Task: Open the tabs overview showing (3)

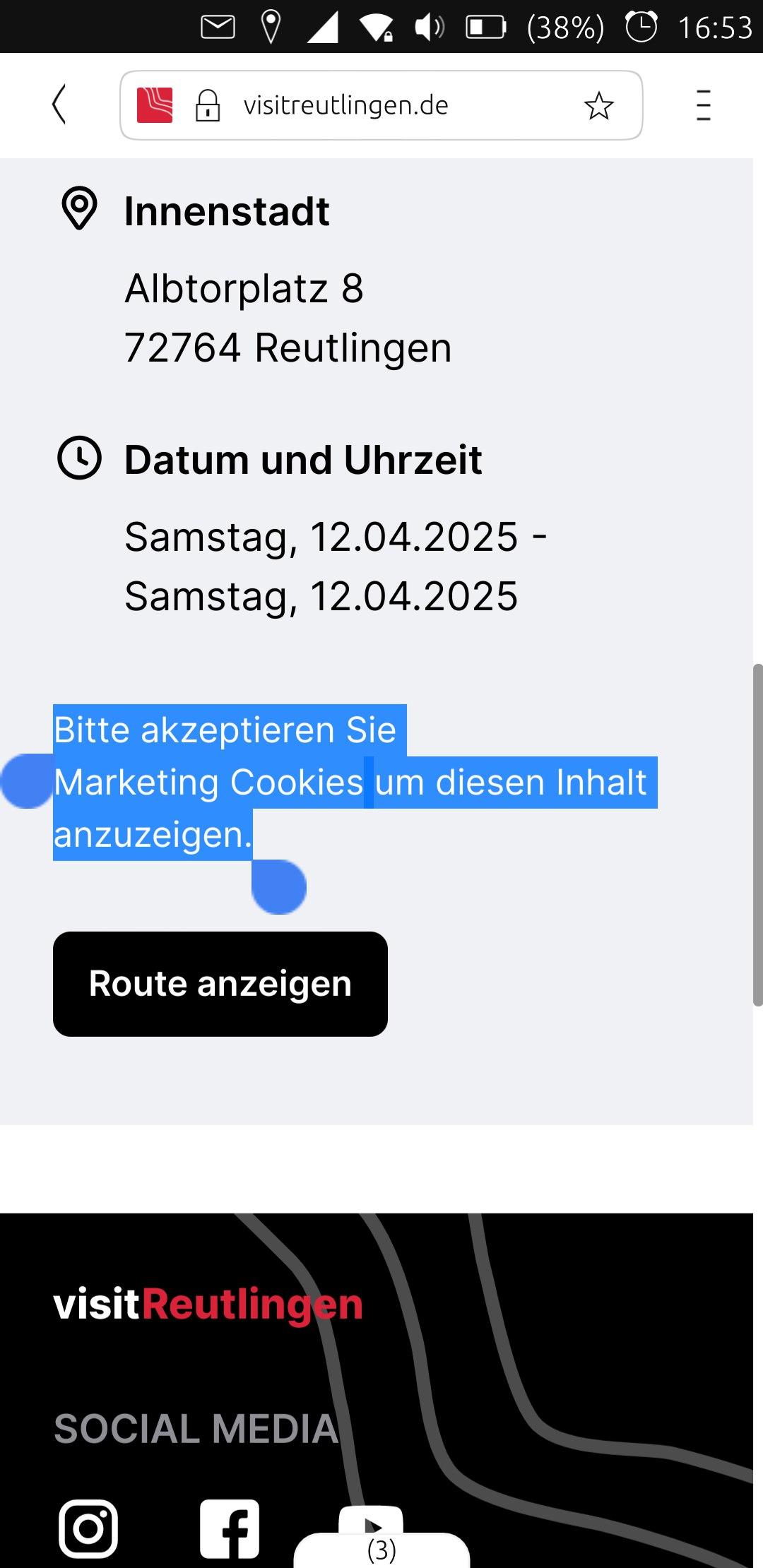Action: point(381,1550)
